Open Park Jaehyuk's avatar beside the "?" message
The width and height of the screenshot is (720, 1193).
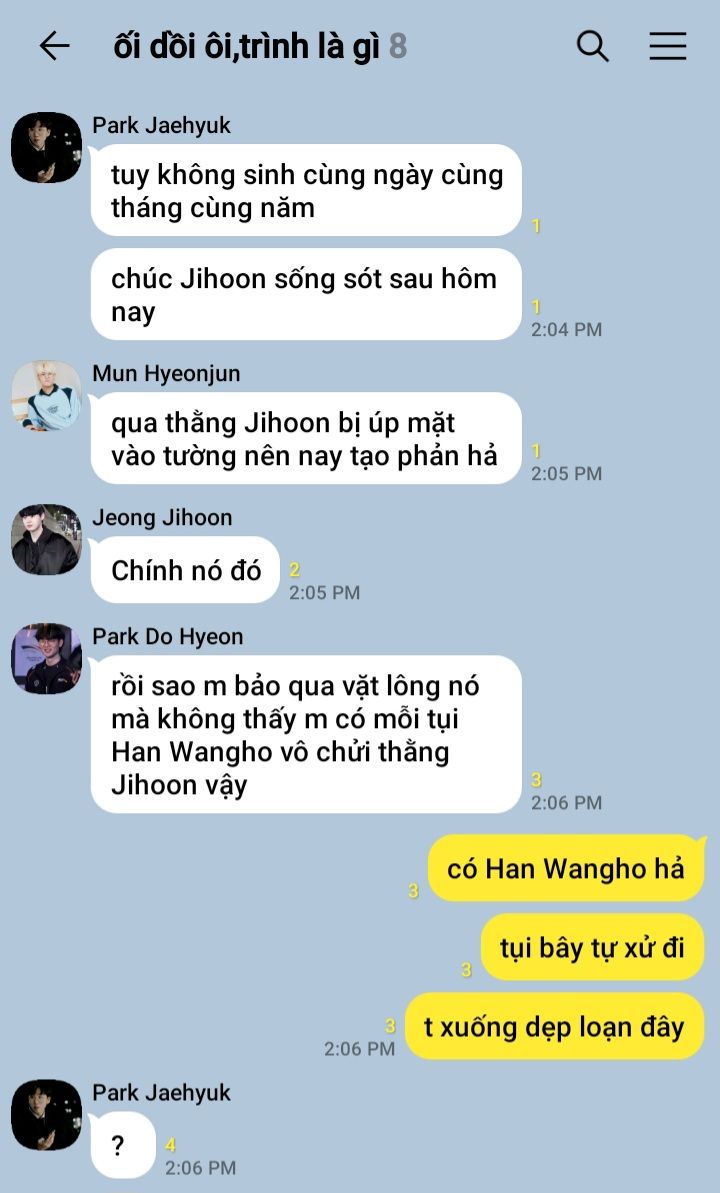pos(46,1114)
